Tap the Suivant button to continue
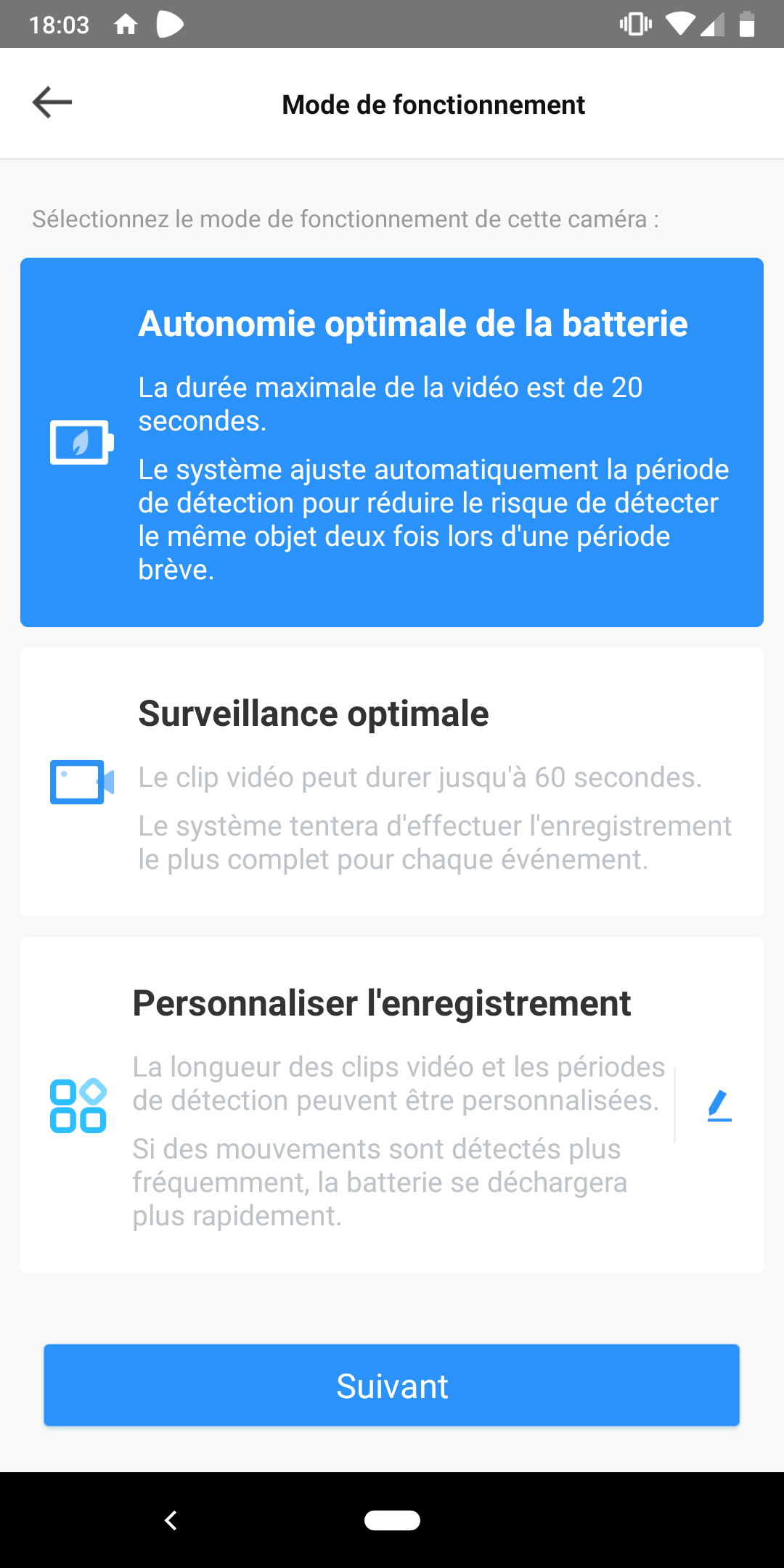Viewport: 784px width, 1568px height. (392, 1385)
